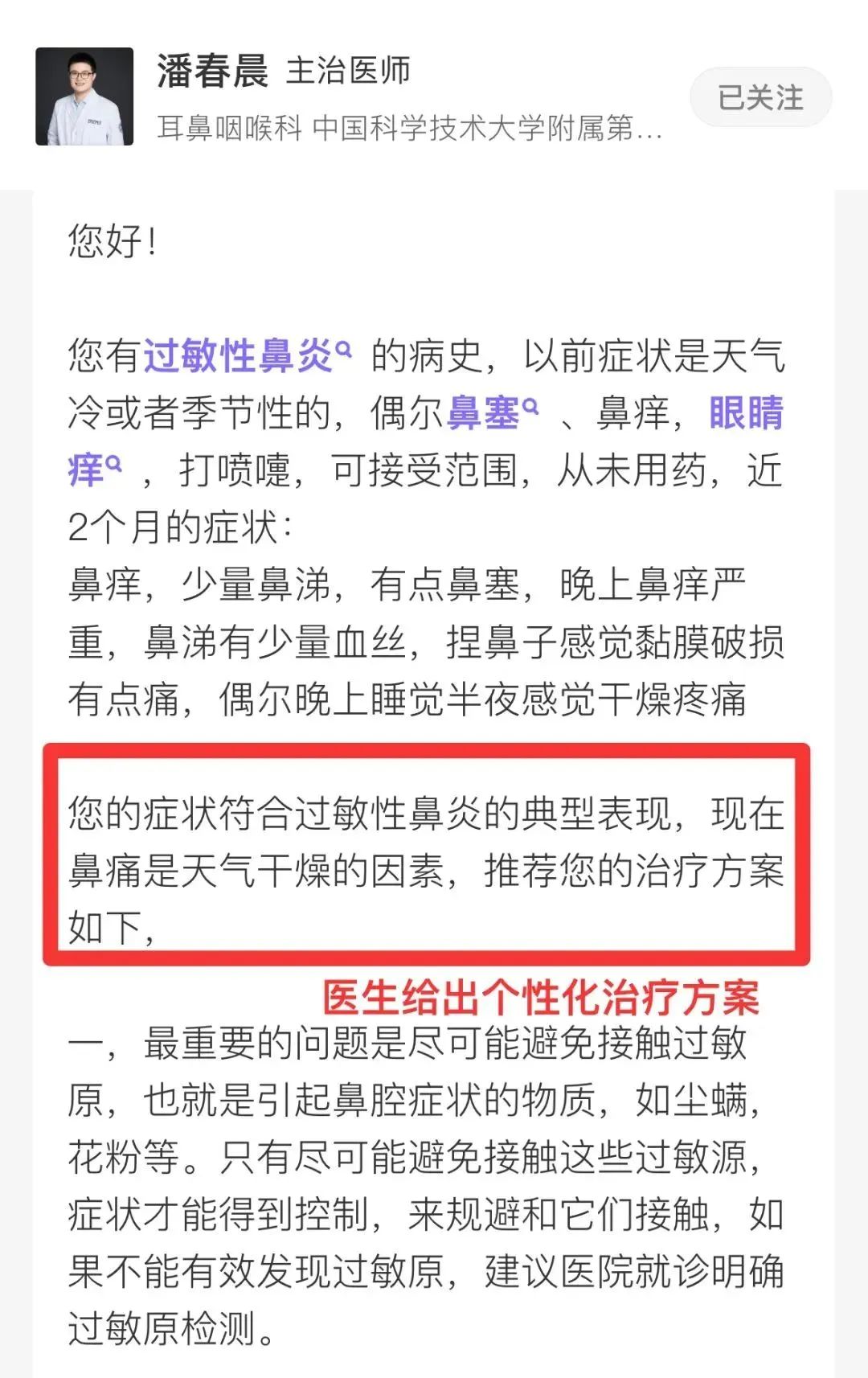Screen dimensions: 868x1378
Task: Tap the 已关注 follow button
Action: coord(759,97)
